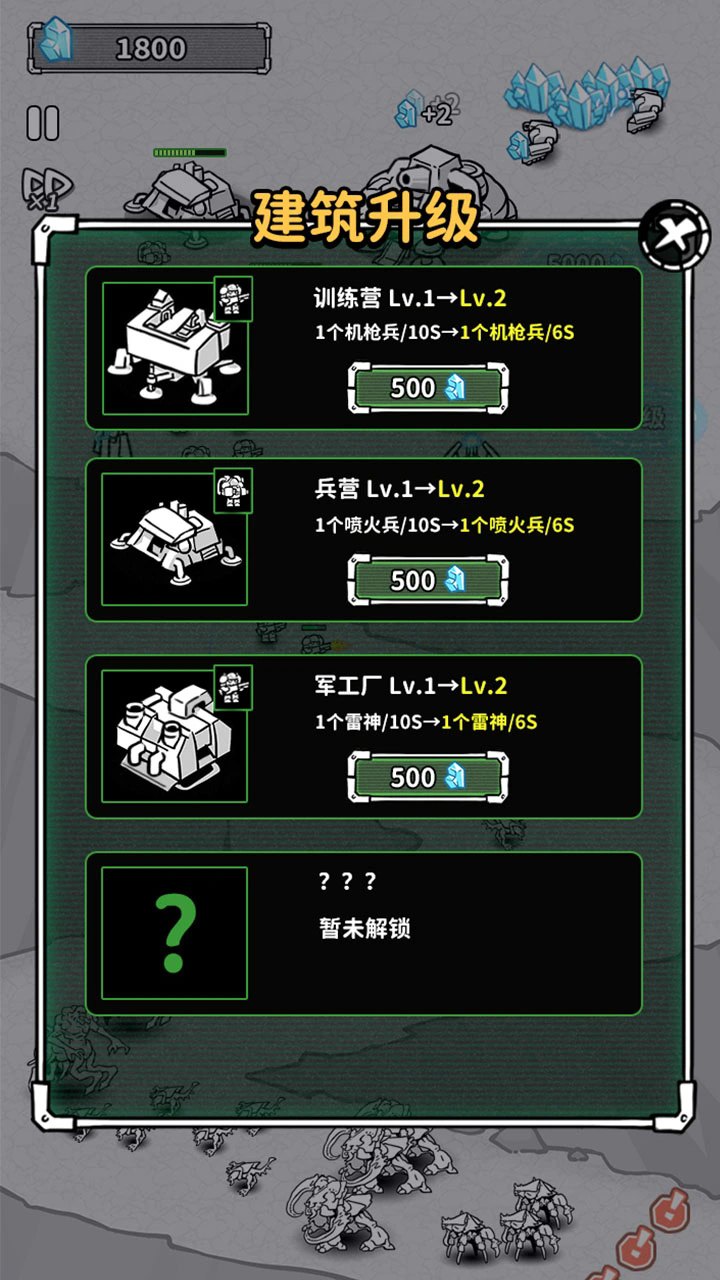Viewport: 720px width, 1280px height.
Task: Upgrade 训练营 to Lv.2 for 500
Action: tap(428, 388)
